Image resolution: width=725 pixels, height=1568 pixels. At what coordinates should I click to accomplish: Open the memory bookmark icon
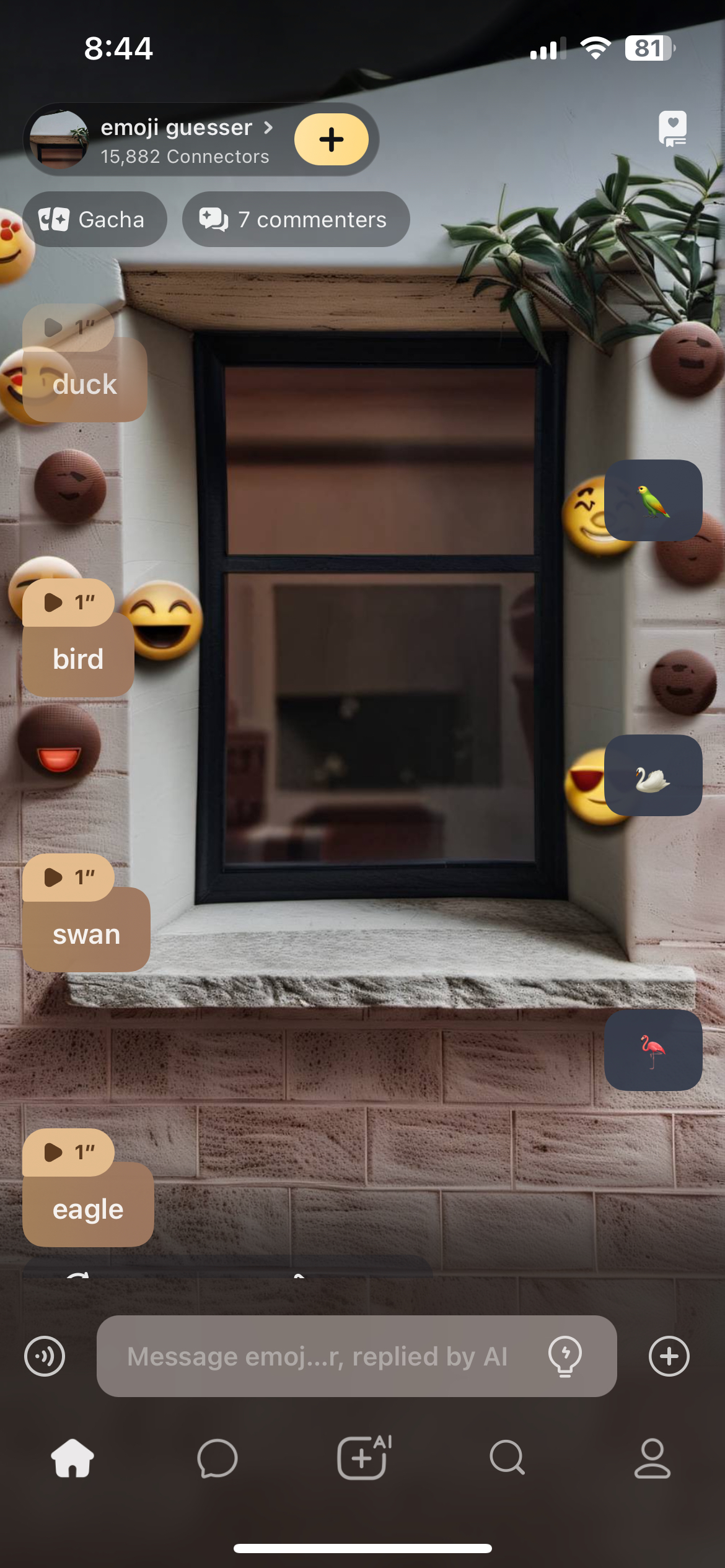672,128
